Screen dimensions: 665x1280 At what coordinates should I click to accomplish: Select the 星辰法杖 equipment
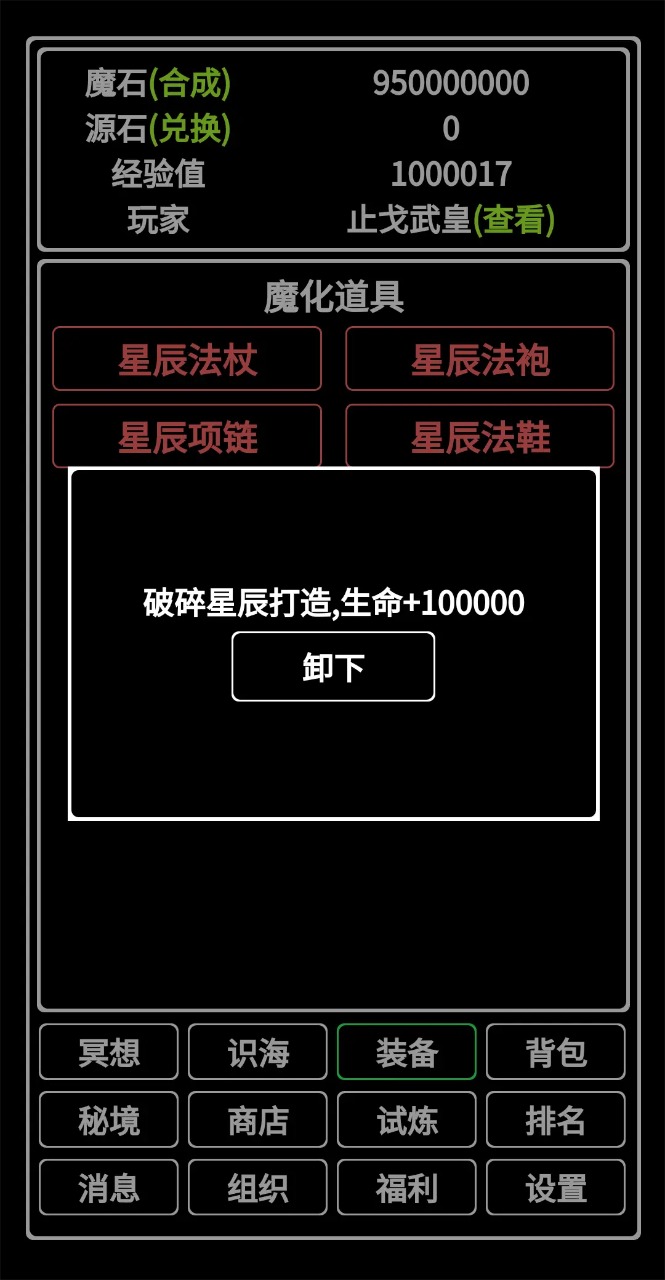point(187,359)
